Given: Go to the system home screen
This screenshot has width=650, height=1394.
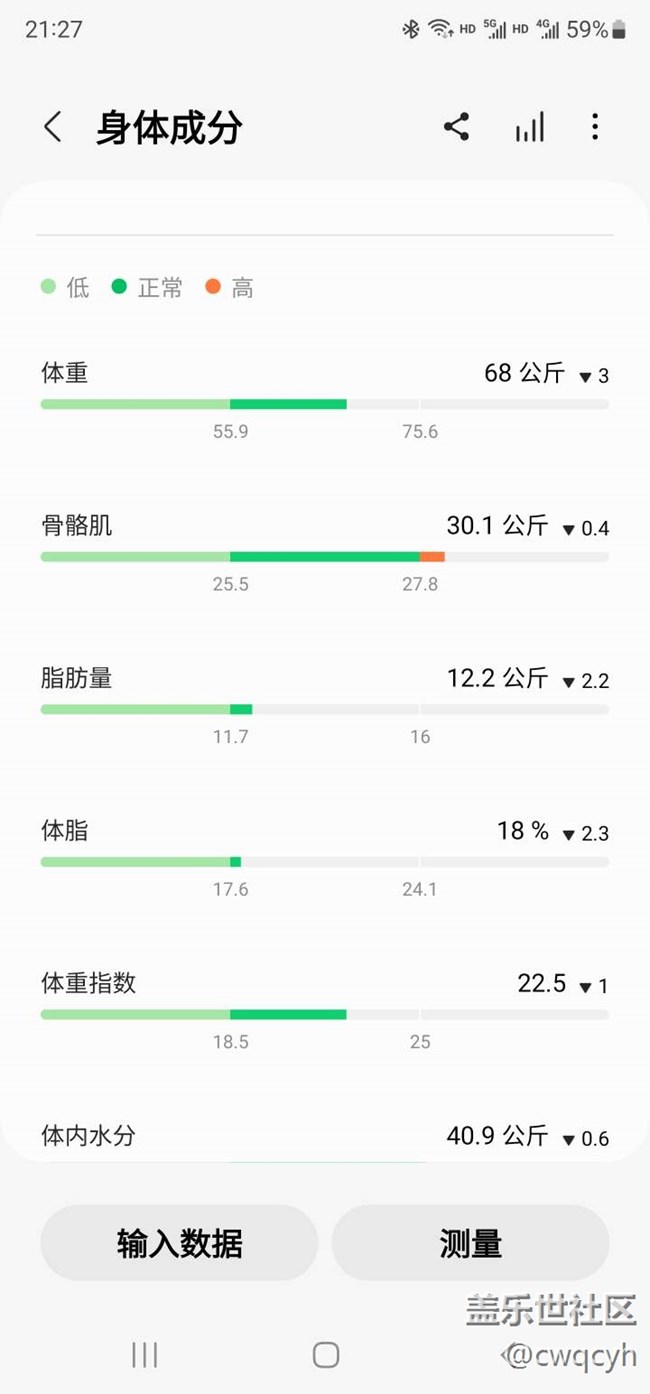Looking at the screenshot, I should (x=326, y=1354).
